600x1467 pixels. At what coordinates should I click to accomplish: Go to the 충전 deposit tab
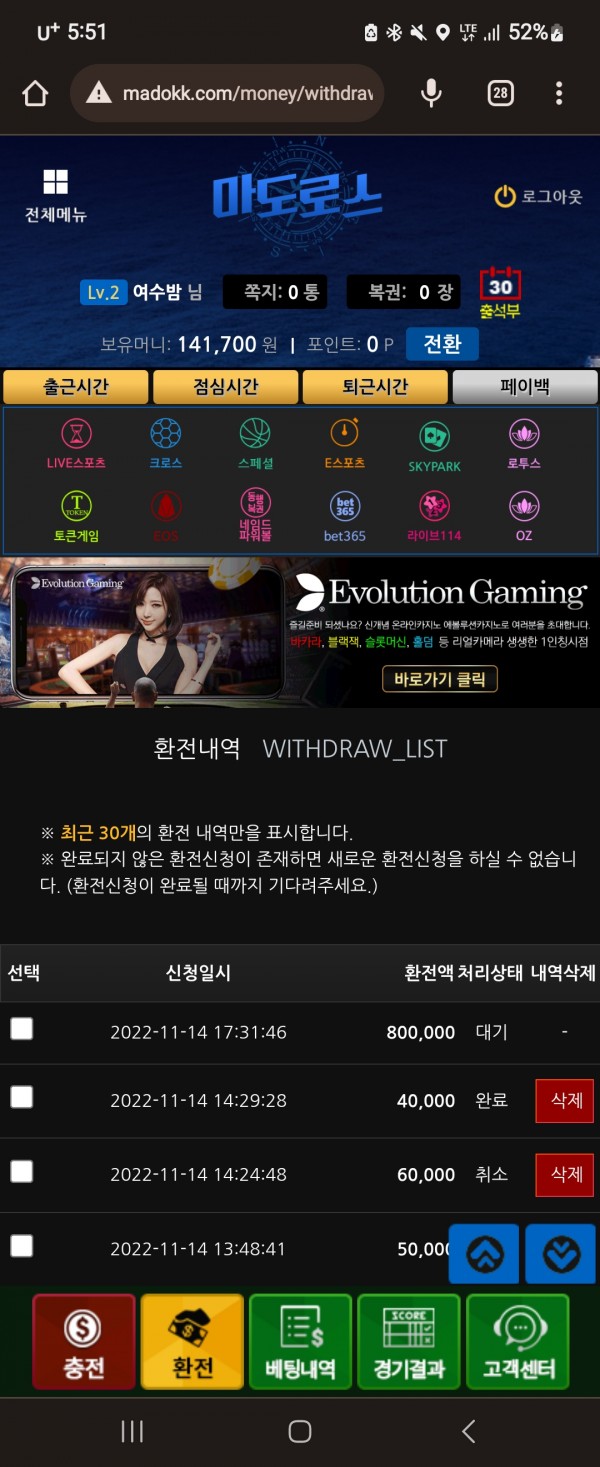click(83, 1341)
